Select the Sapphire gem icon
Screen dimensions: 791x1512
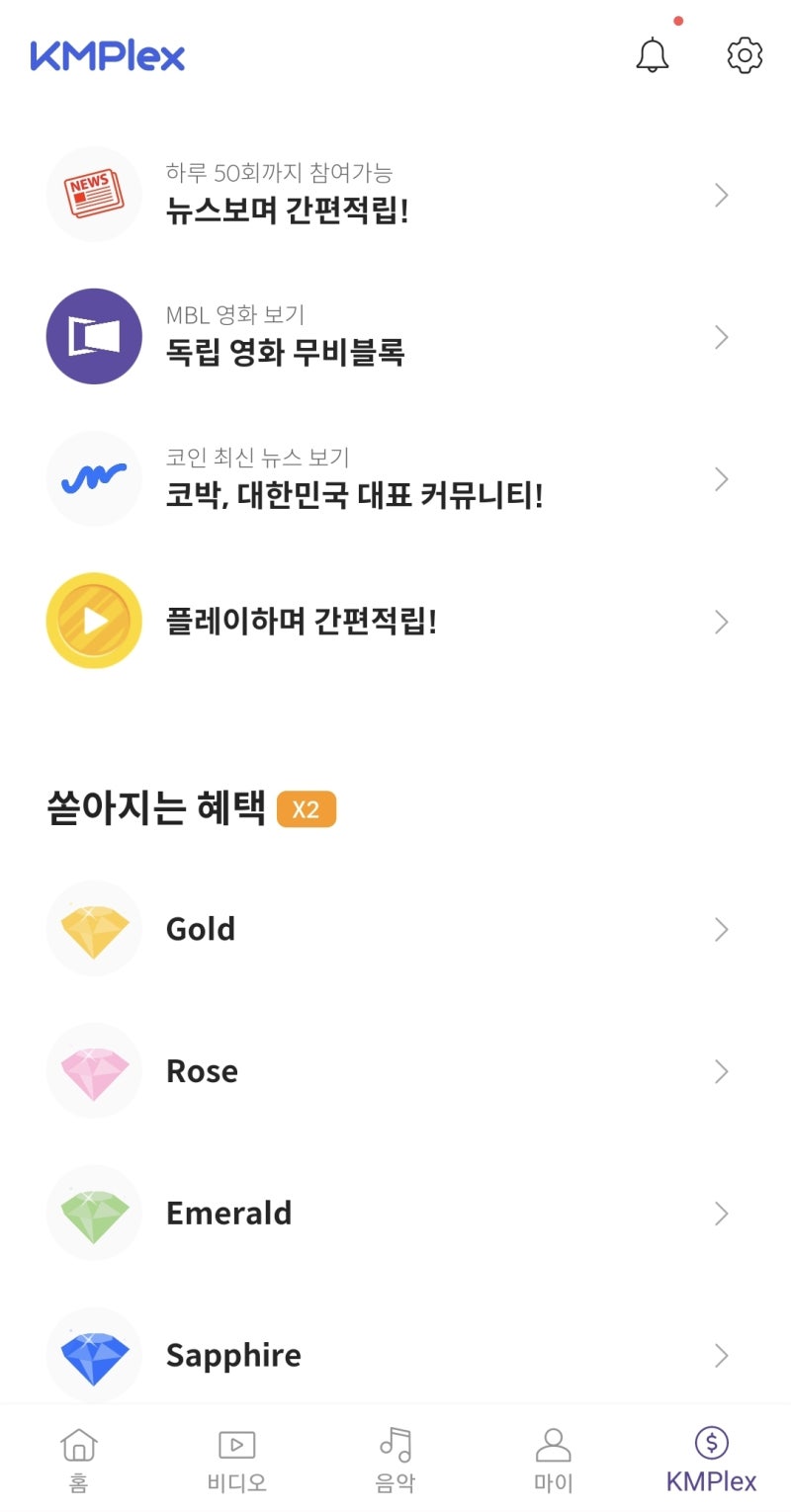94,1355
